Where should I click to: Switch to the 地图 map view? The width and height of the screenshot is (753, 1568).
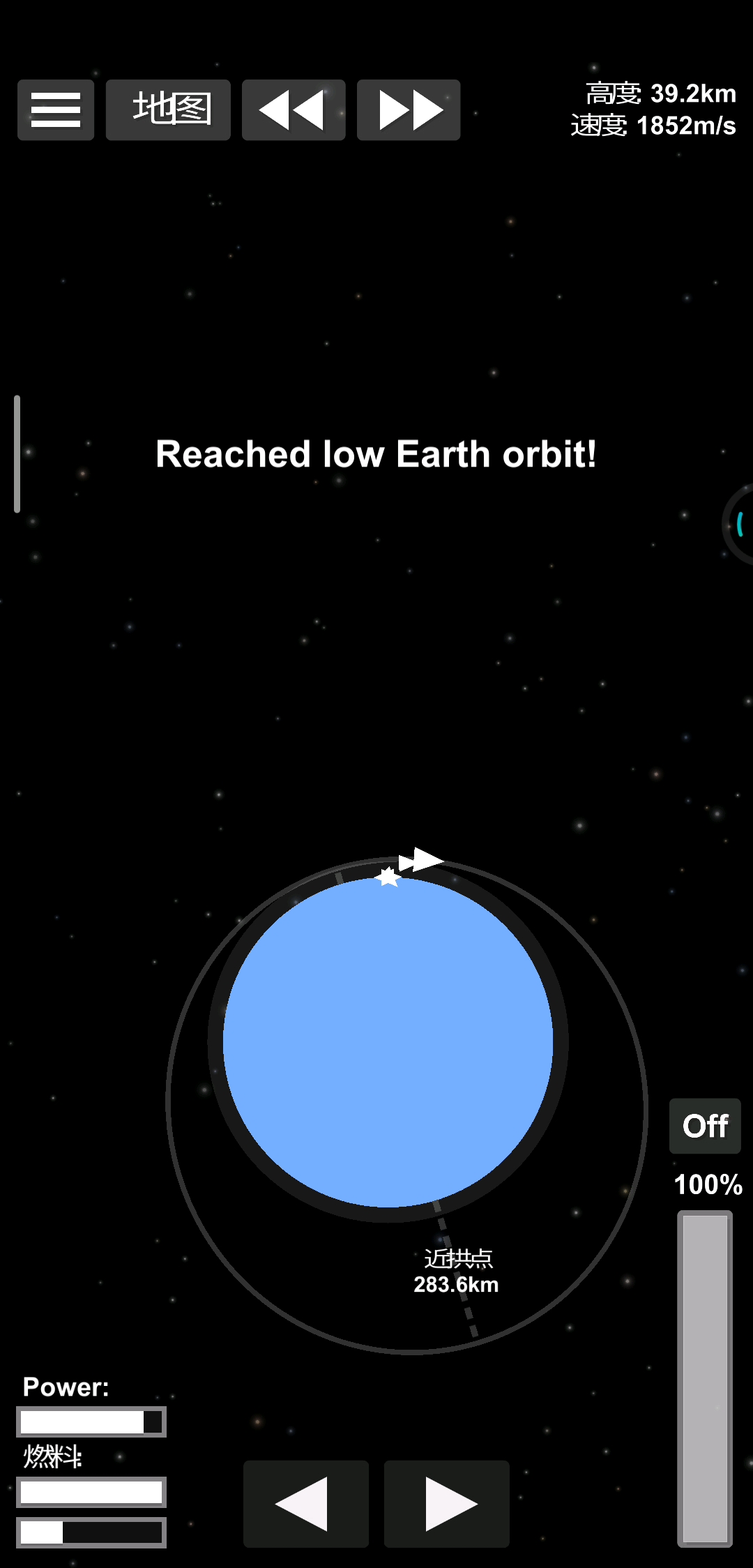coord(167,110)
